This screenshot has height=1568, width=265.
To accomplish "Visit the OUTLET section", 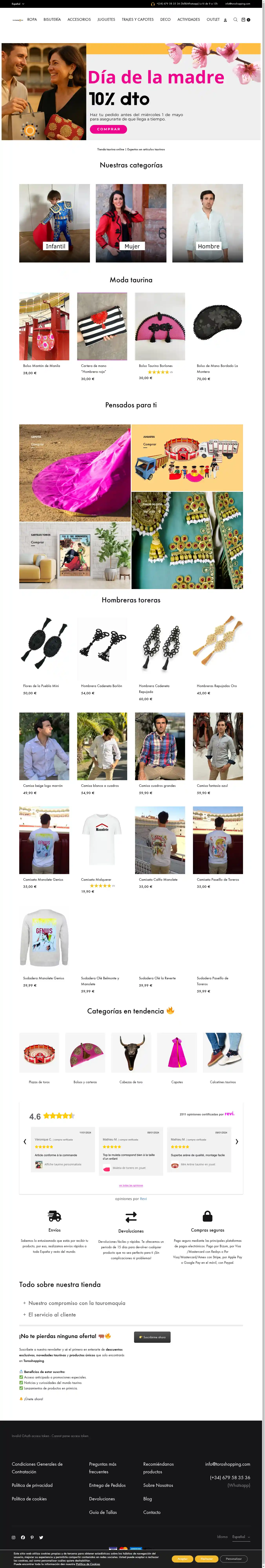I will (213, 19).
